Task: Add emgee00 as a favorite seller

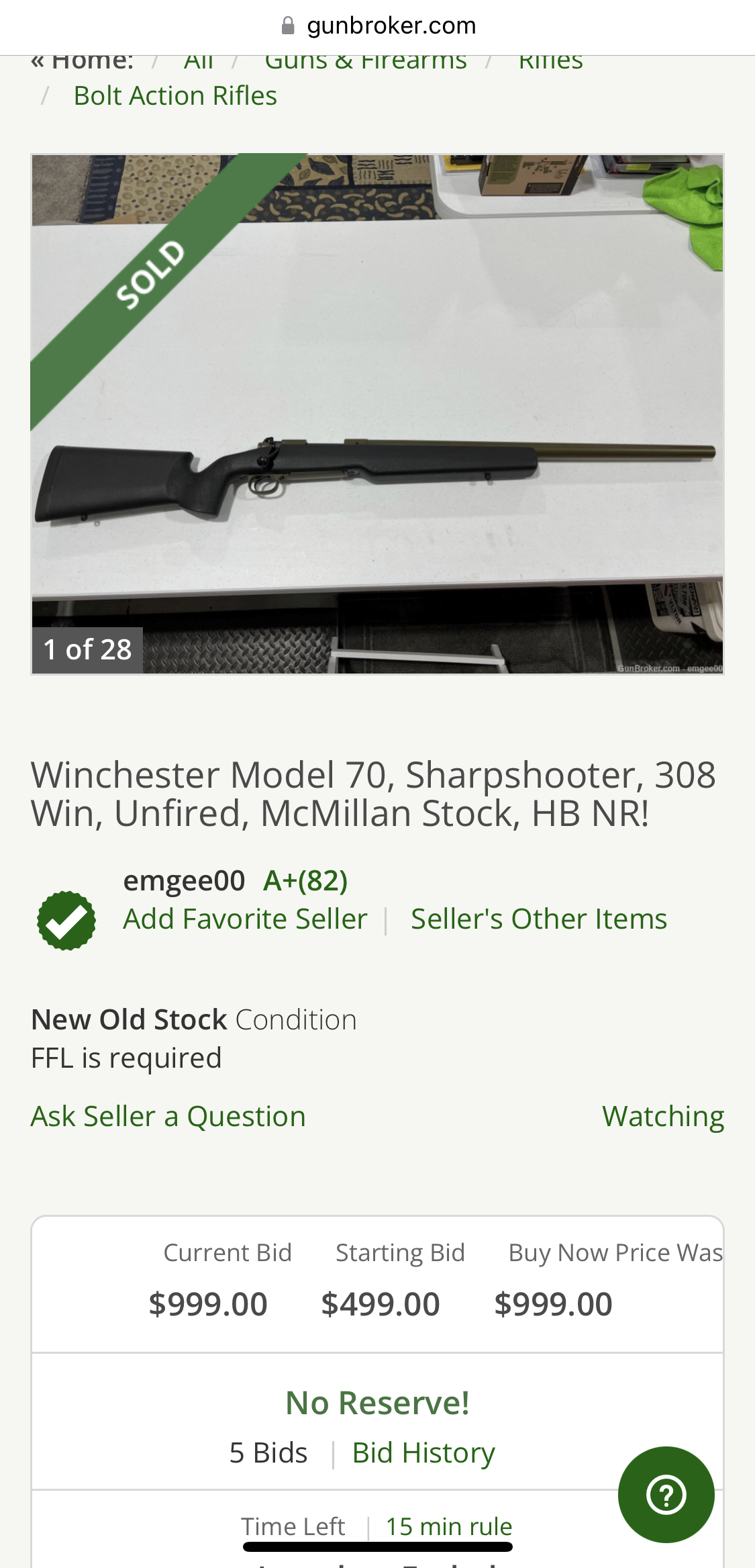Action: tap(245, 919)
